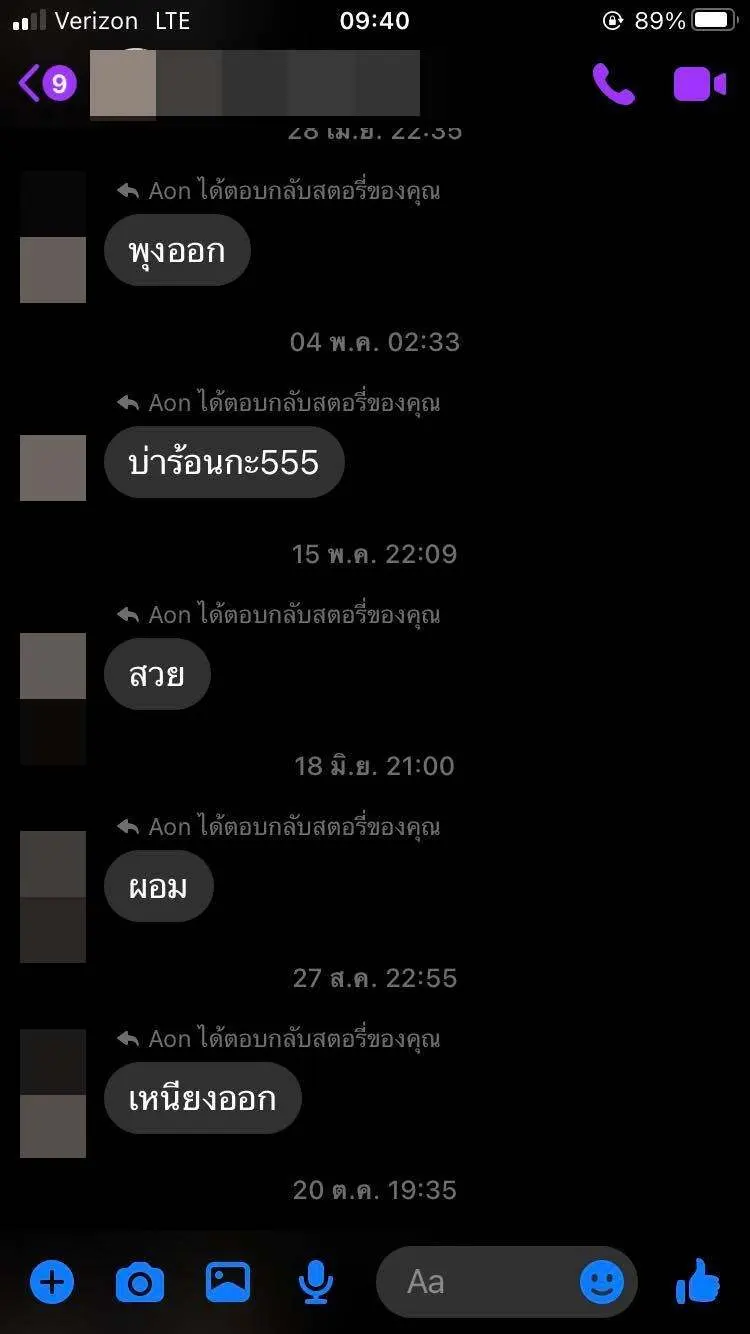Open the blurred contact name header
This screenshot has height=1334, width=750.
coord(255,84)
